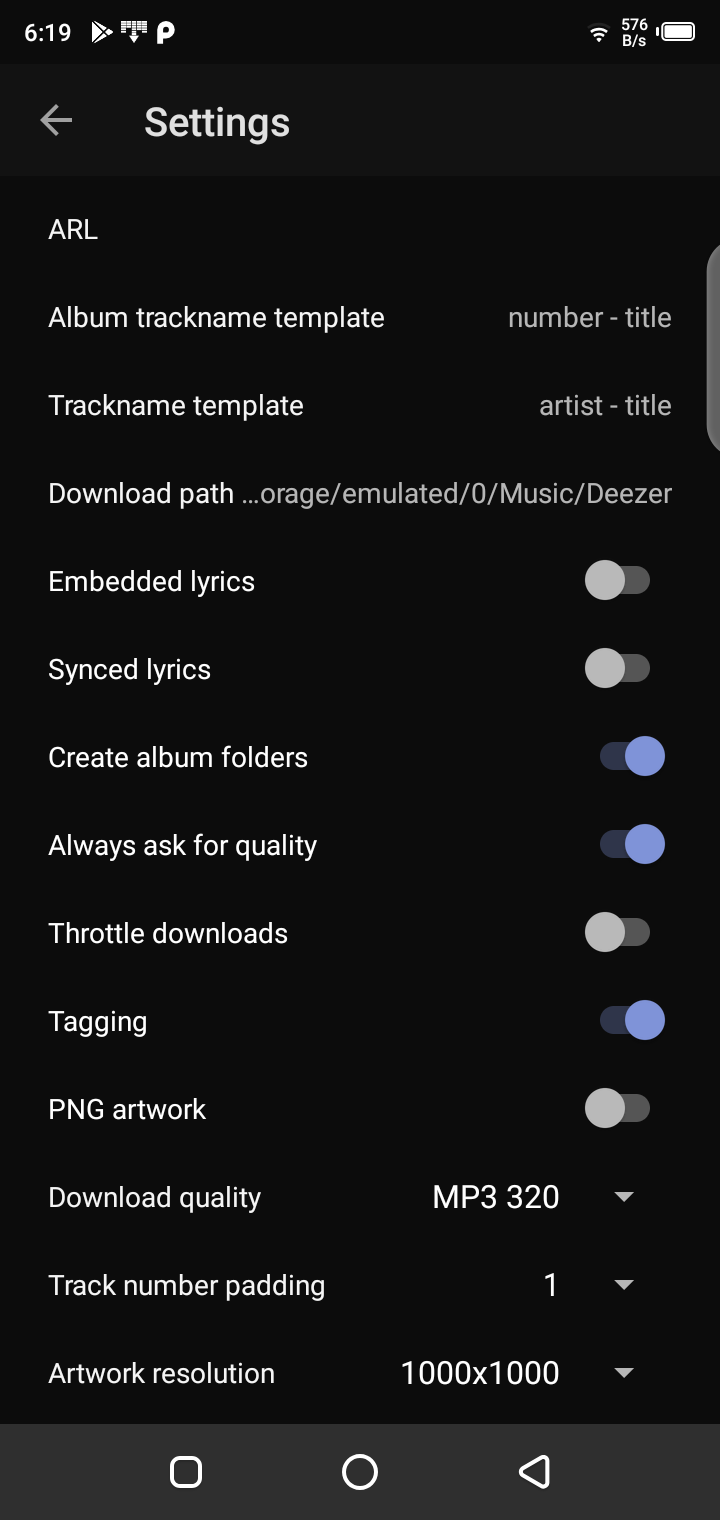Go to the home screen
Viewport: 720px width, 1520px height.
[x=360, y=1472]
